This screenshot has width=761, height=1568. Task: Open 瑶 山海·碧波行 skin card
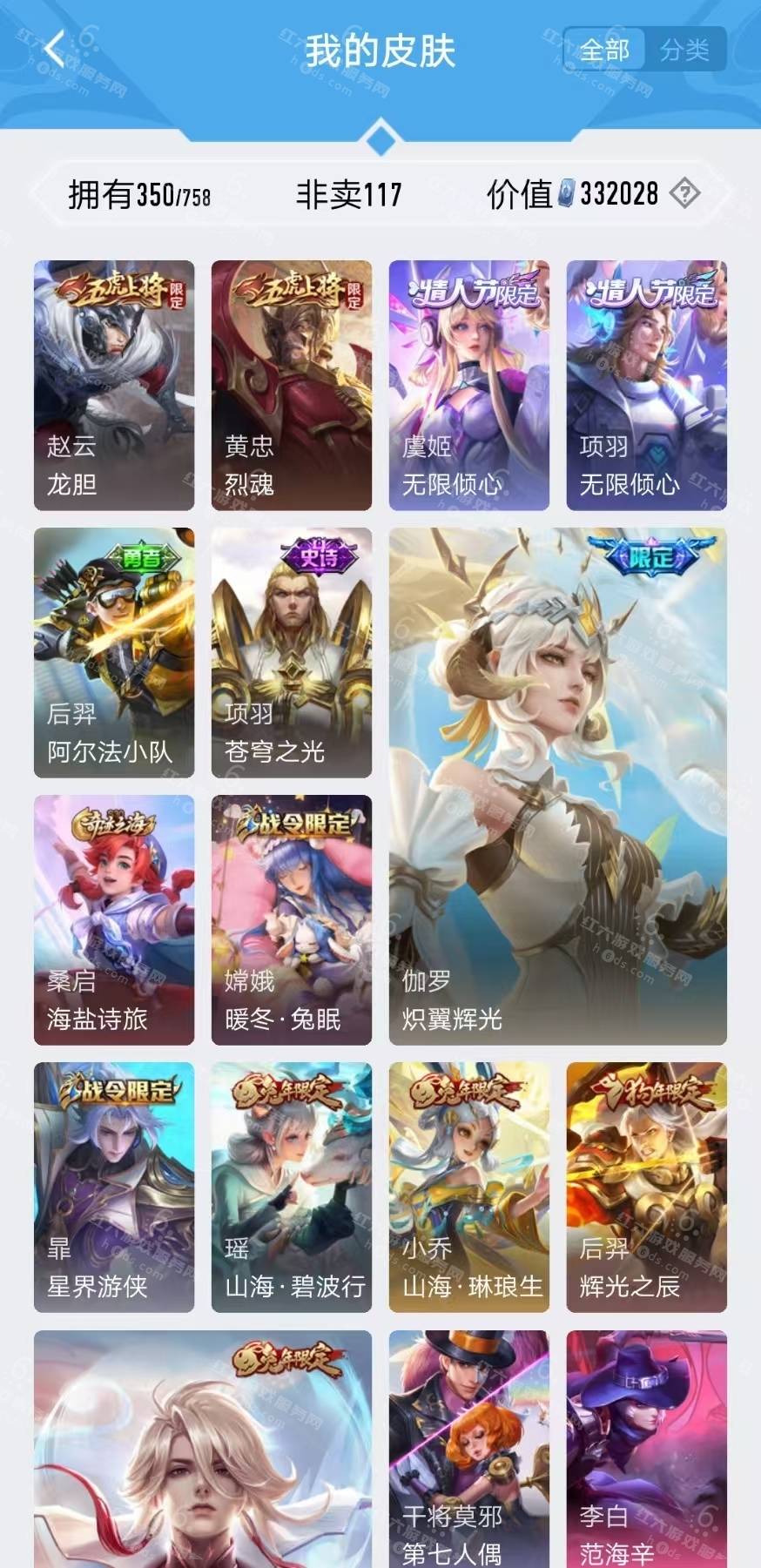292,1187
